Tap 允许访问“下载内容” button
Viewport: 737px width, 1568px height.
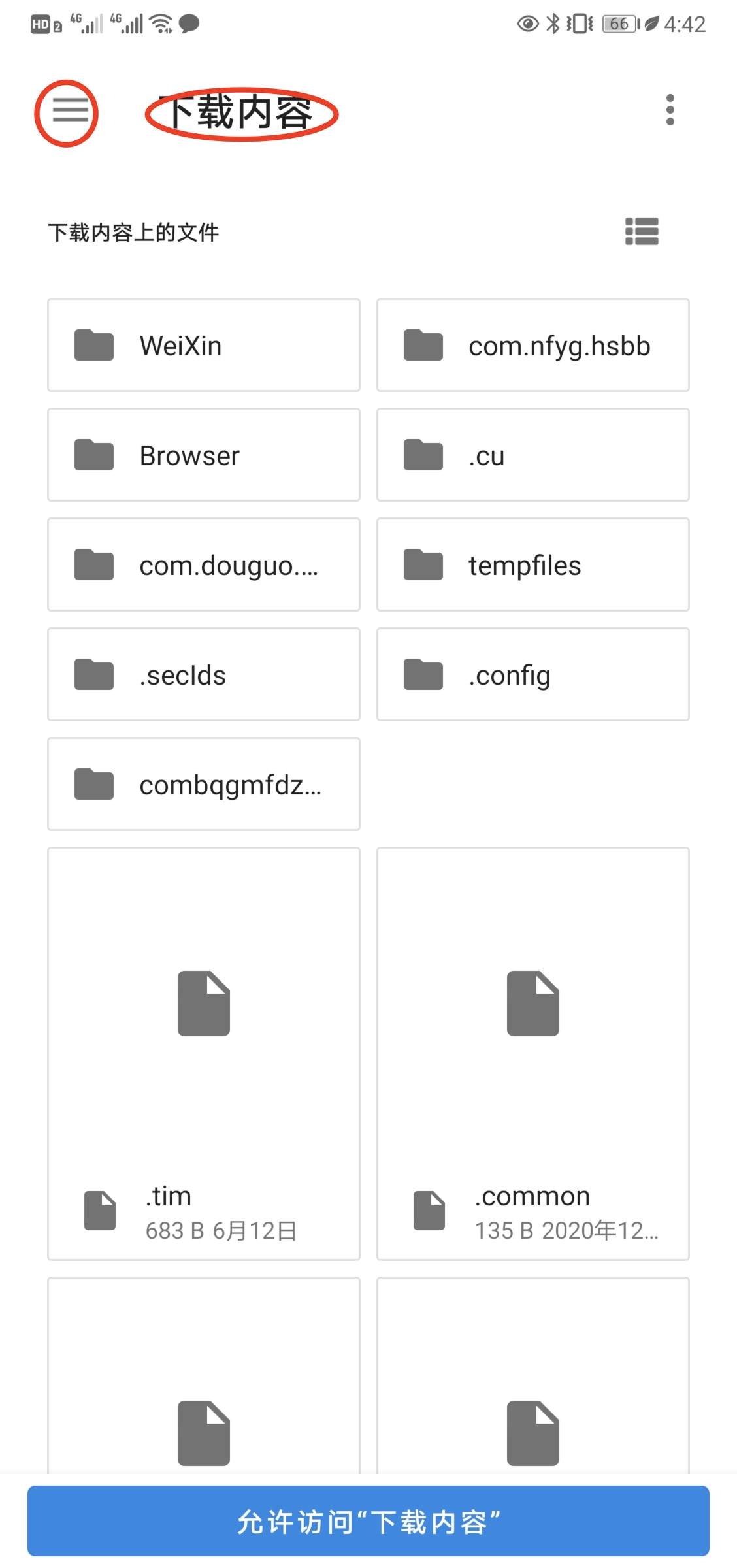(x=368, y=1521)
